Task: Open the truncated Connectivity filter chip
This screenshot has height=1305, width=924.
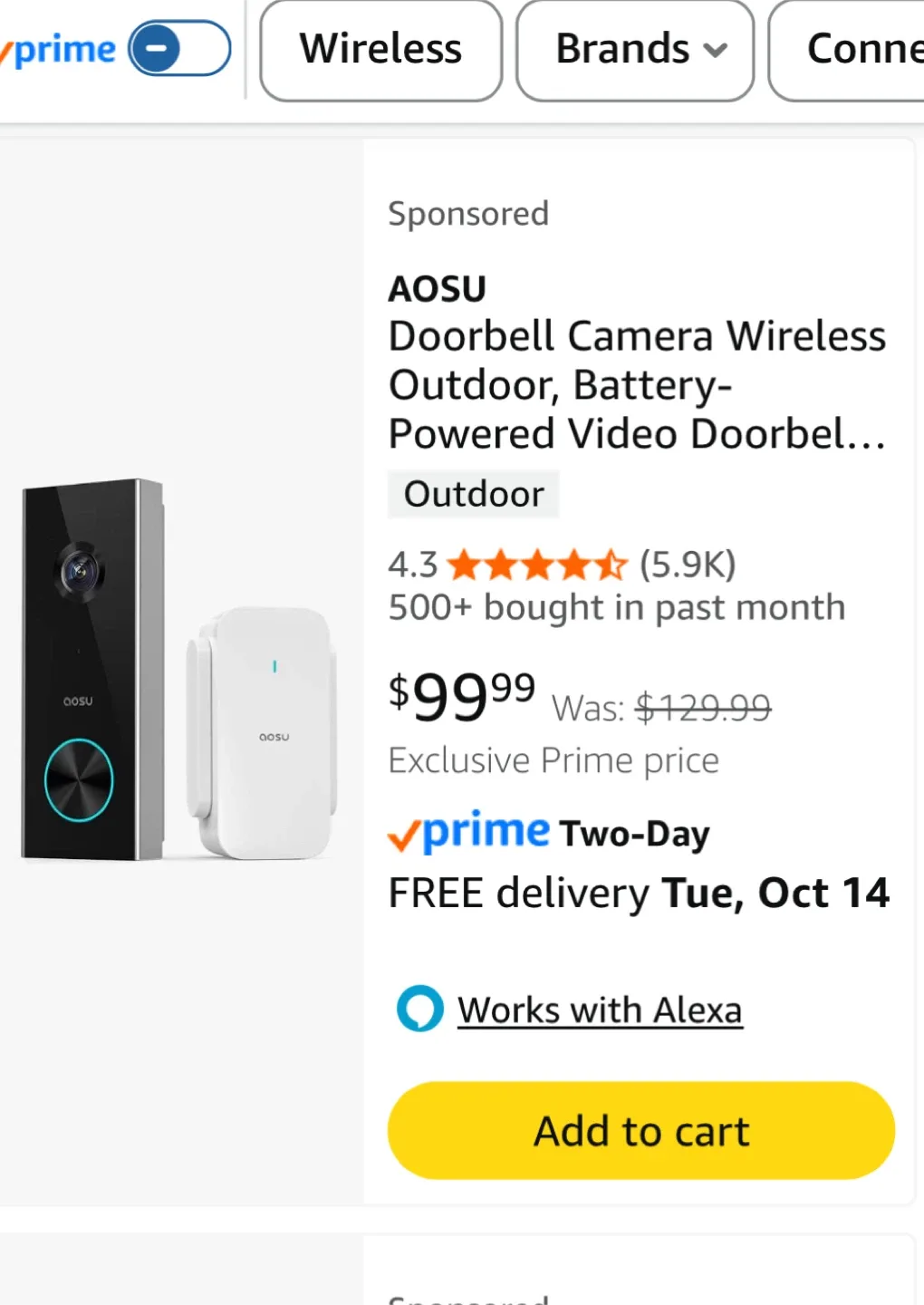Action: click(x=859, y=49)
